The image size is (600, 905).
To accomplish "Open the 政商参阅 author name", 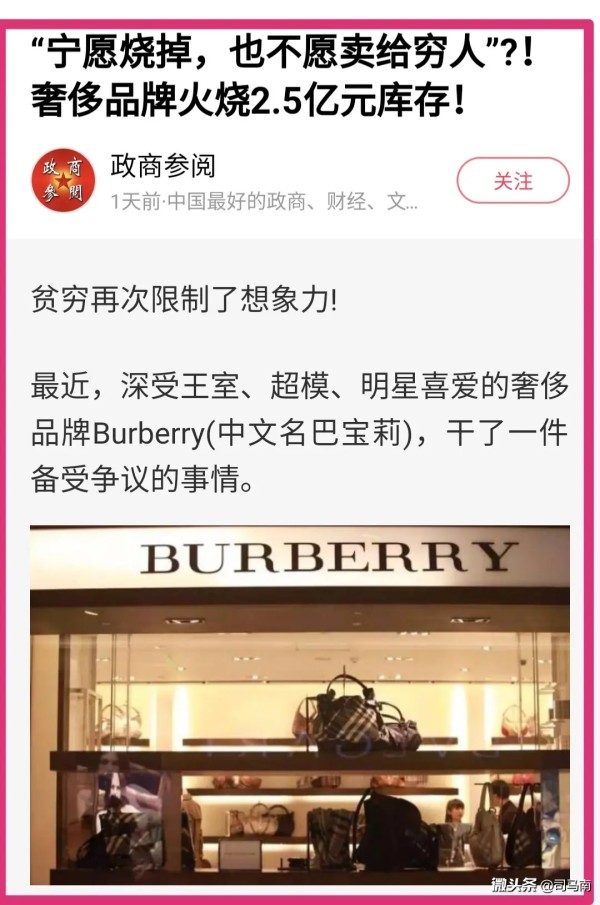I will 162,165.
